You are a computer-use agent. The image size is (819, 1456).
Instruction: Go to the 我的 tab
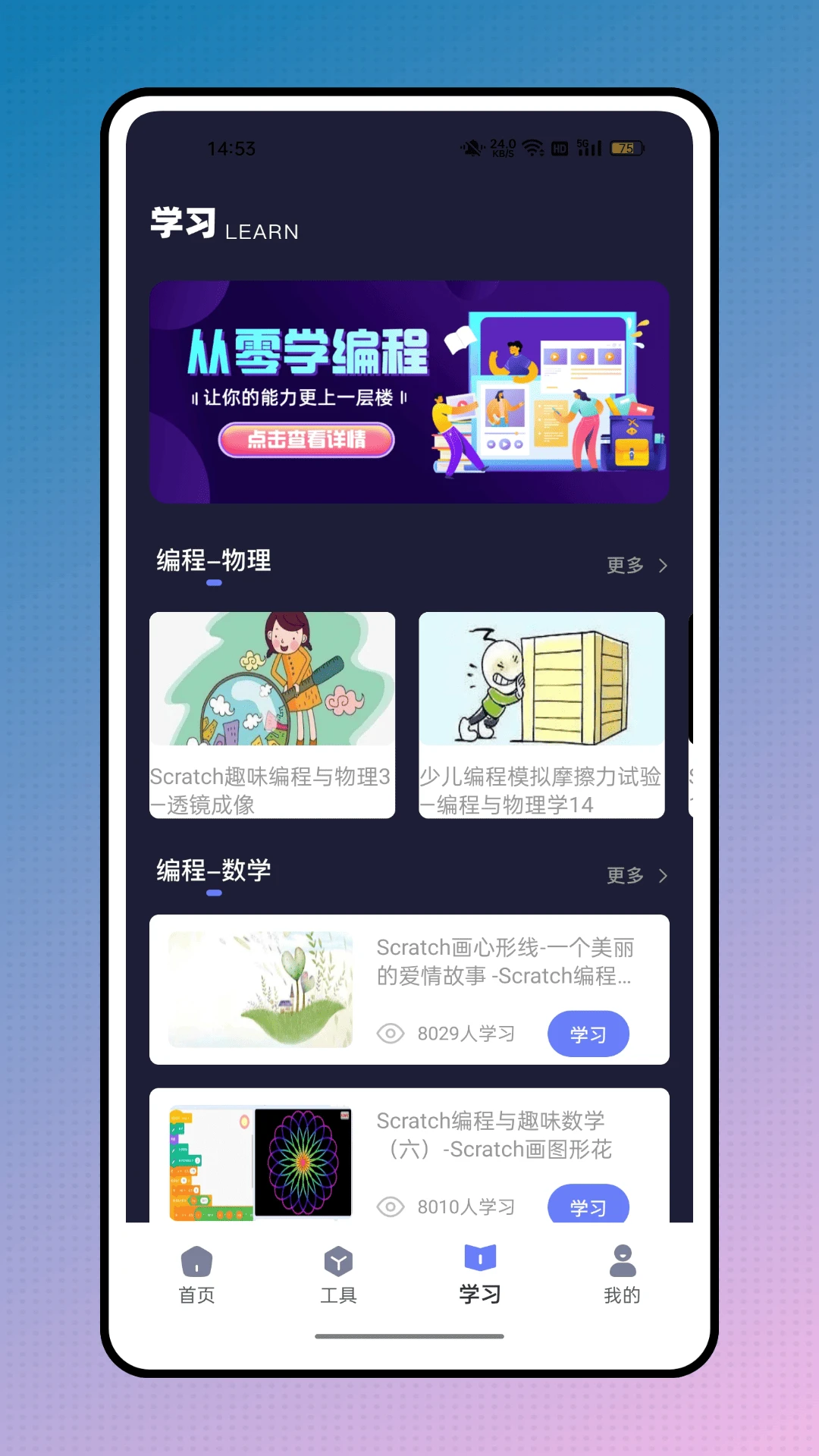622,1275
